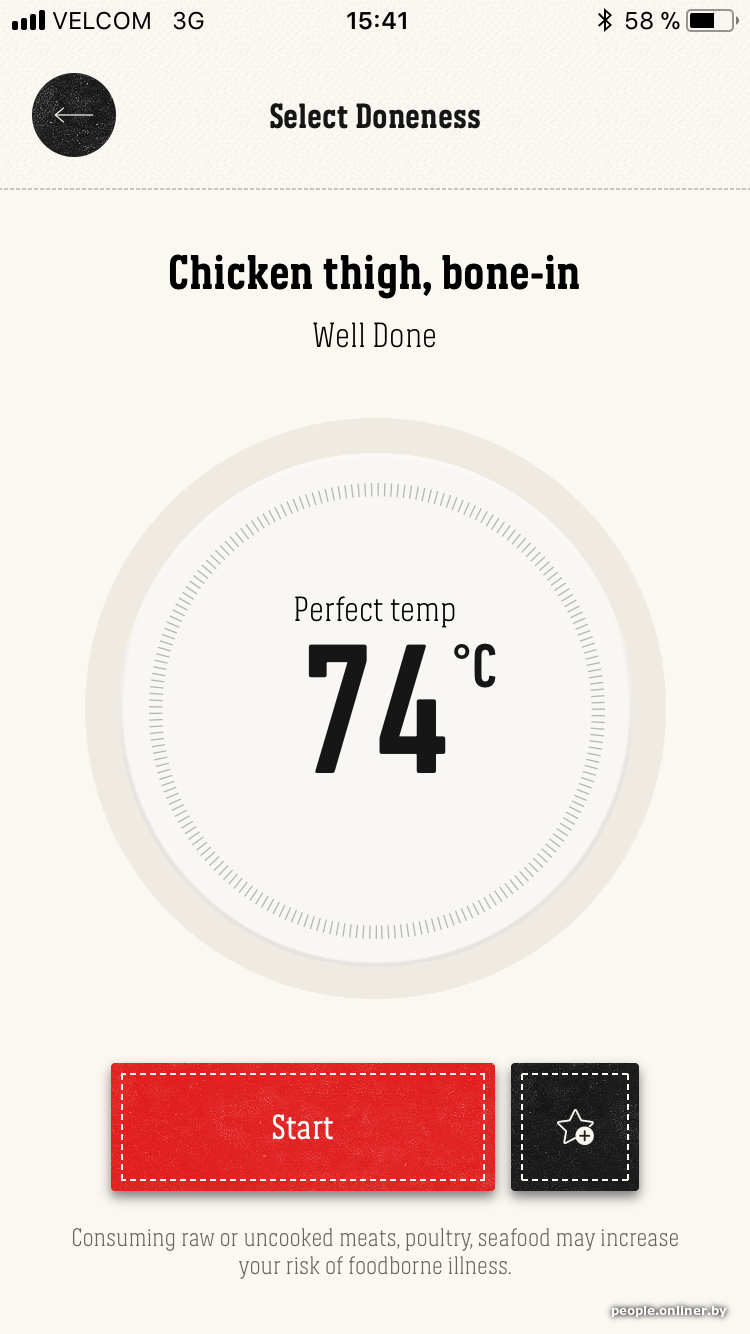Image resolution: width=750 pixels, height=1334 pixels.
Task: Start cooking the chicken thigh
Action: click(x=302, y=1127)
